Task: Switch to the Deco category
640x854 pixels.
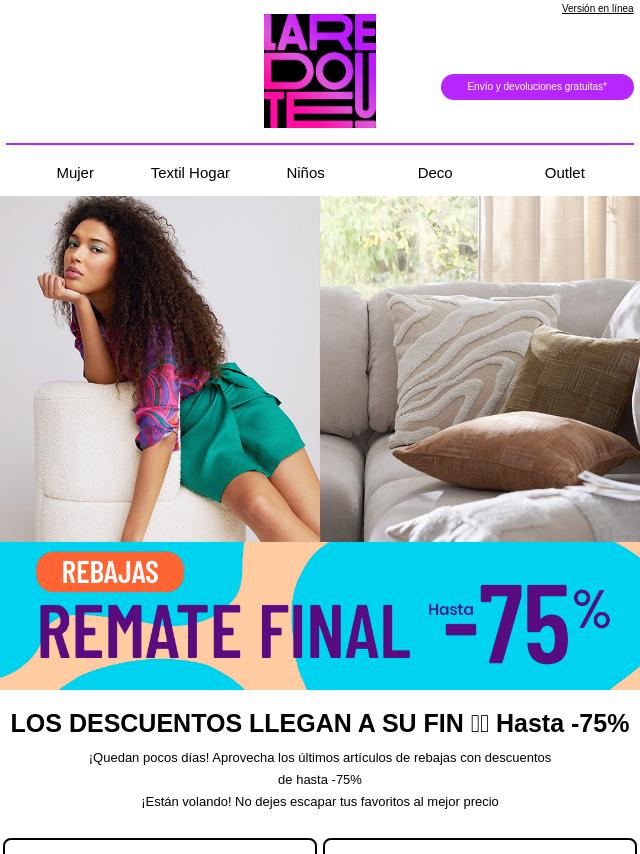Action: click(435, 173)
